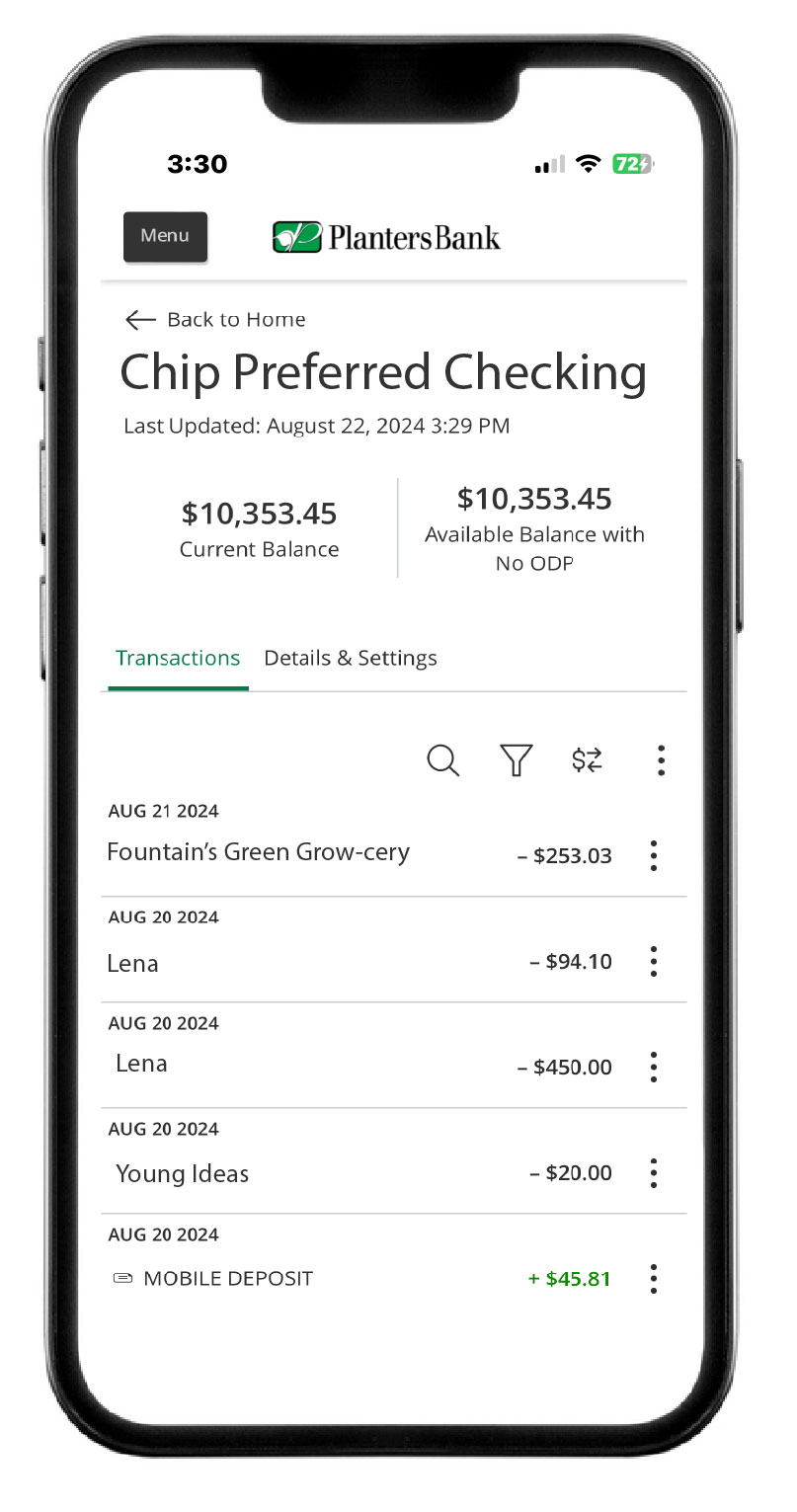Open options for Young Ideas transaction
797x1512 pixels.
653,1173
